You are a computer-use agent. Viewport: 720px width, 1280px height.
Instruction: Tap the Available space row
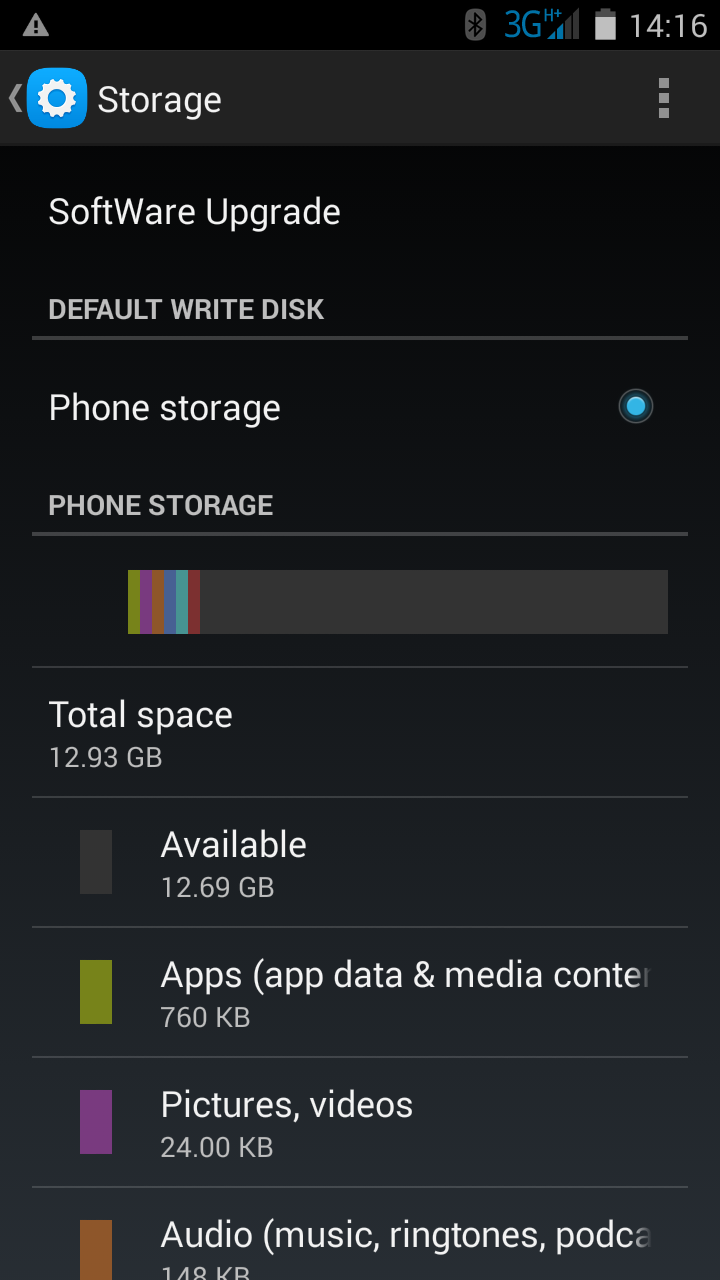360,862
